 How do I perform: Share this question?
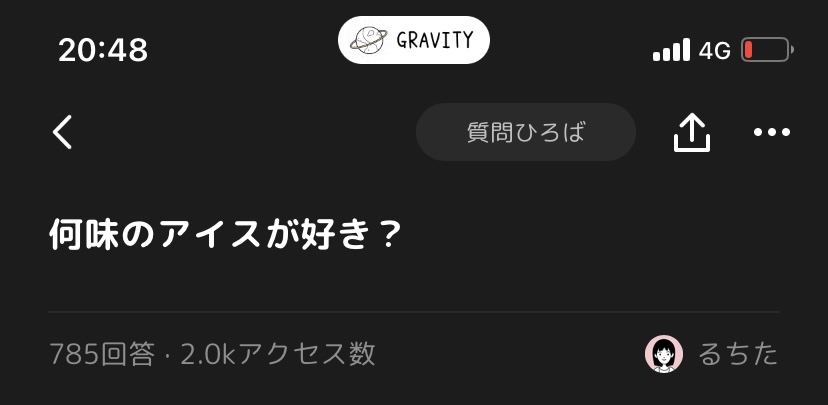coord(691,132)
